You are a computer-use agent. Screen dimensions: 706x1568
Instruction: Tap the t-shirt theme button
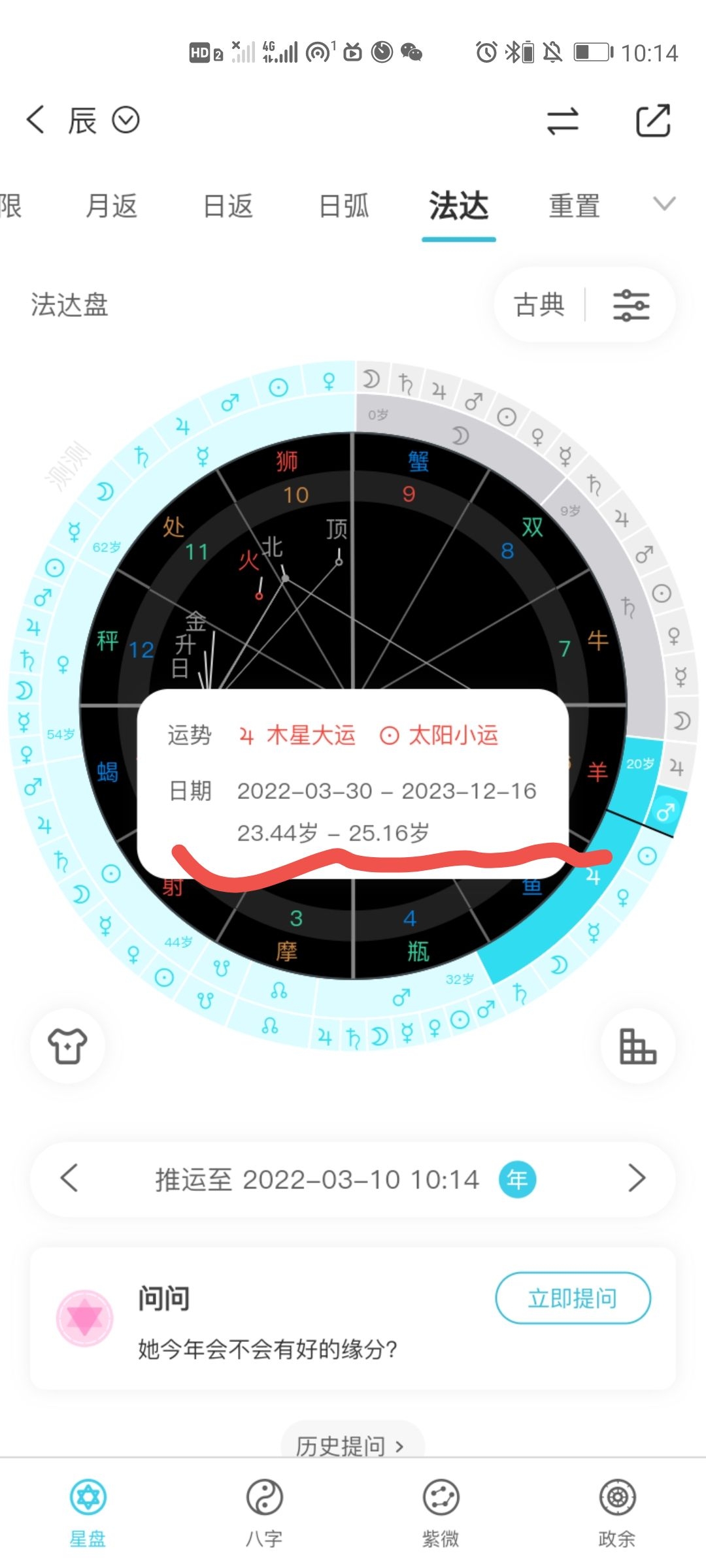tap(67, 1046)
